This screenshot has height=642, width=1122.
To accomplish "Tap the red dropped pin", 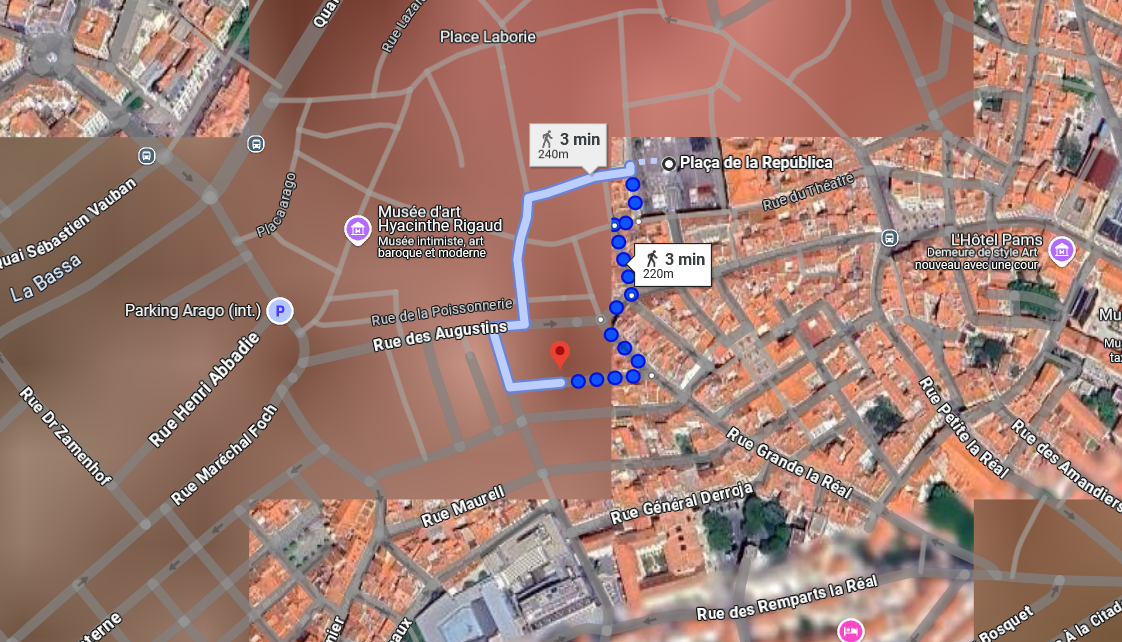I will pos(560,354).
